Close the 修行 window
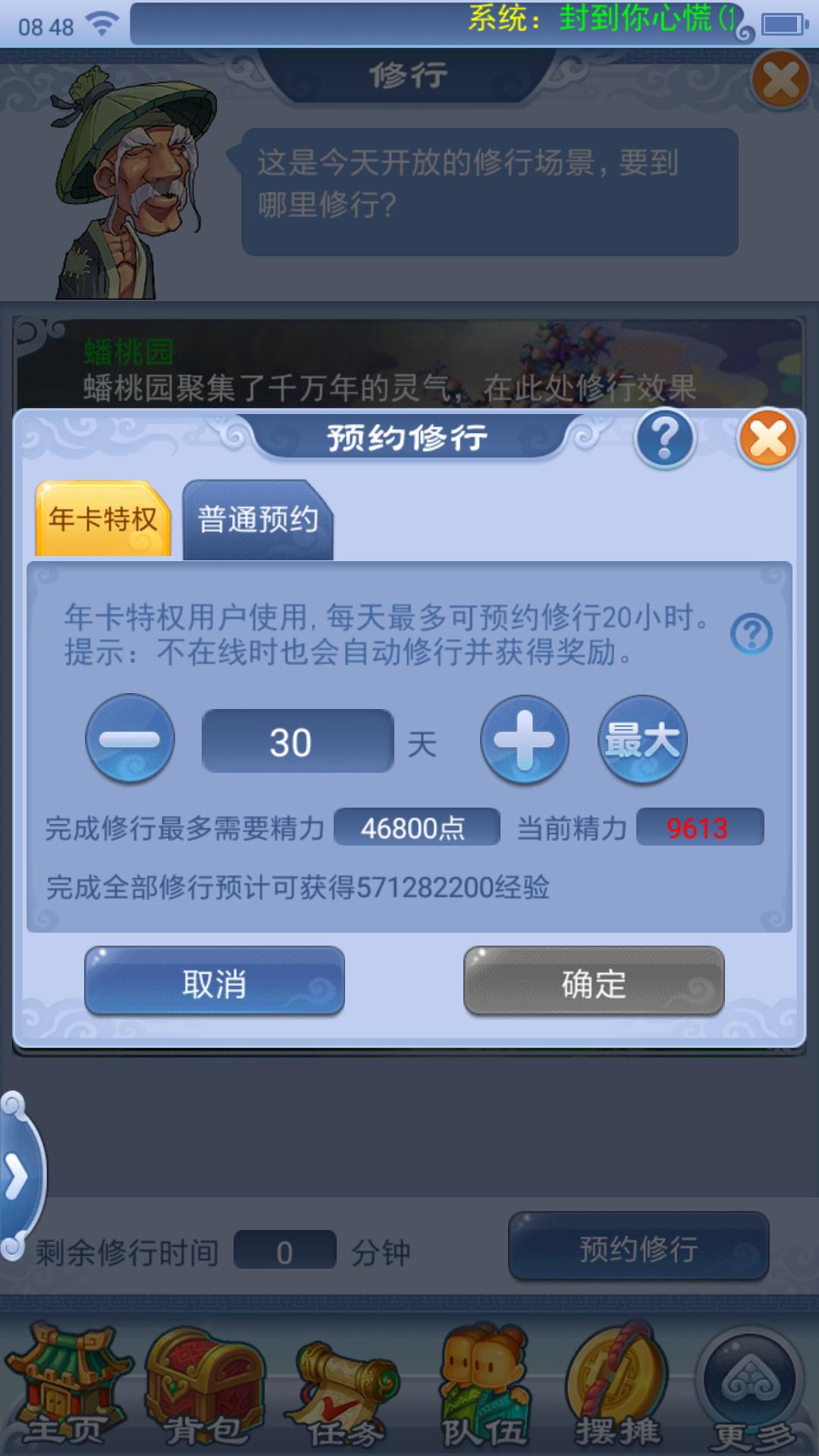This screenshot has height=1456, width=819. pyautogui.click(x=781, y=80)
